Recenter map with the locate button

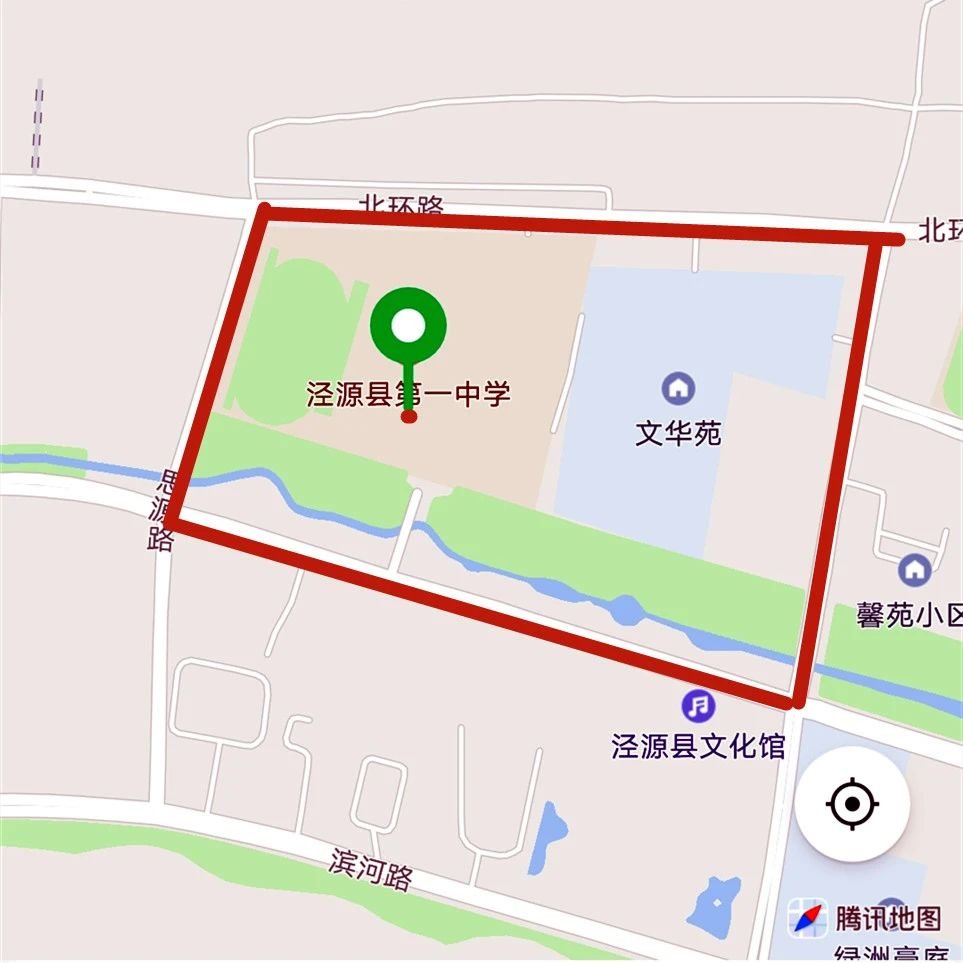pyautogui.click(x=852, y=803)
